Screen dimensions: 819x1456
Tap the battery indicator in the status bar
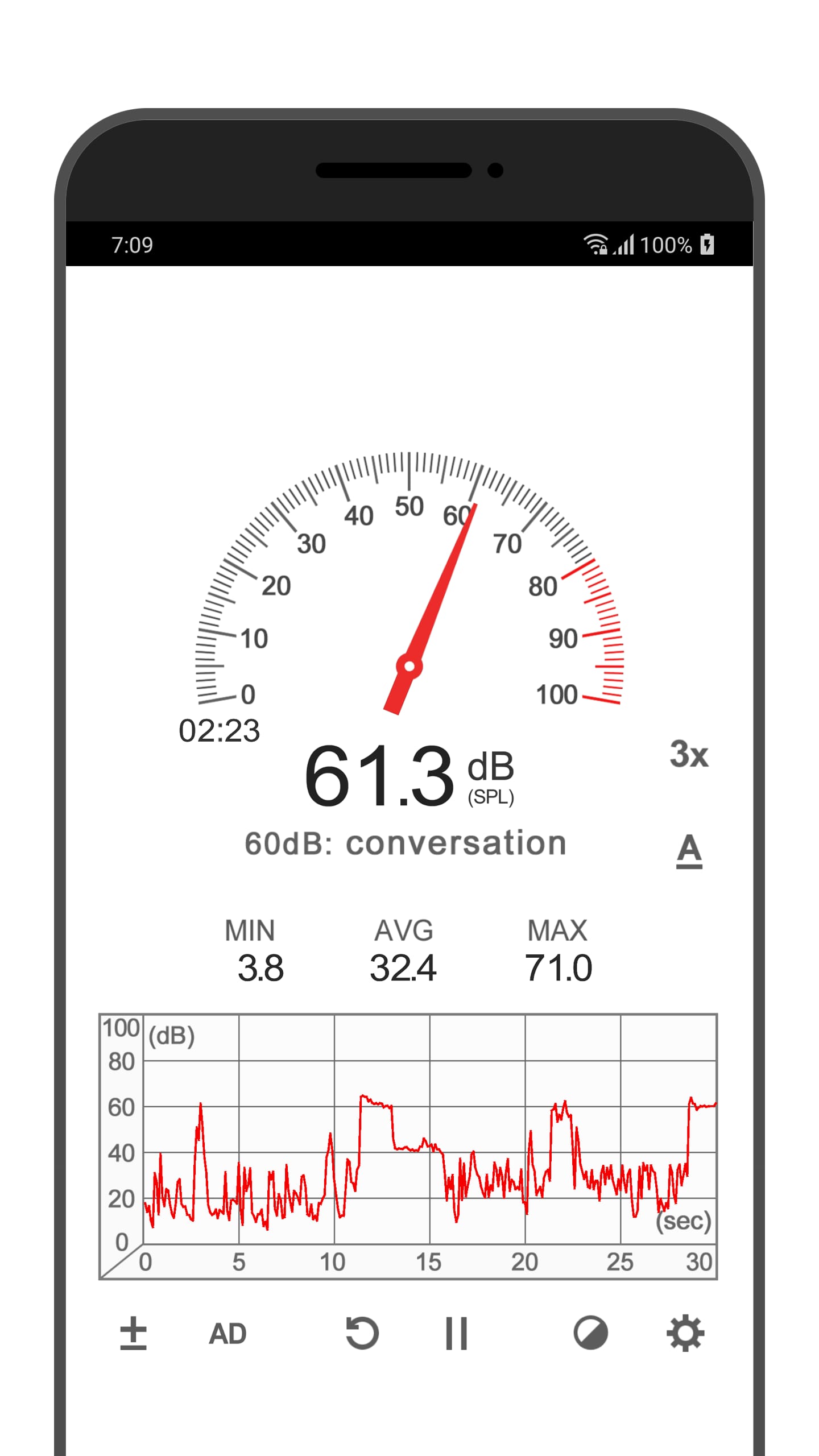click(708, 243)
